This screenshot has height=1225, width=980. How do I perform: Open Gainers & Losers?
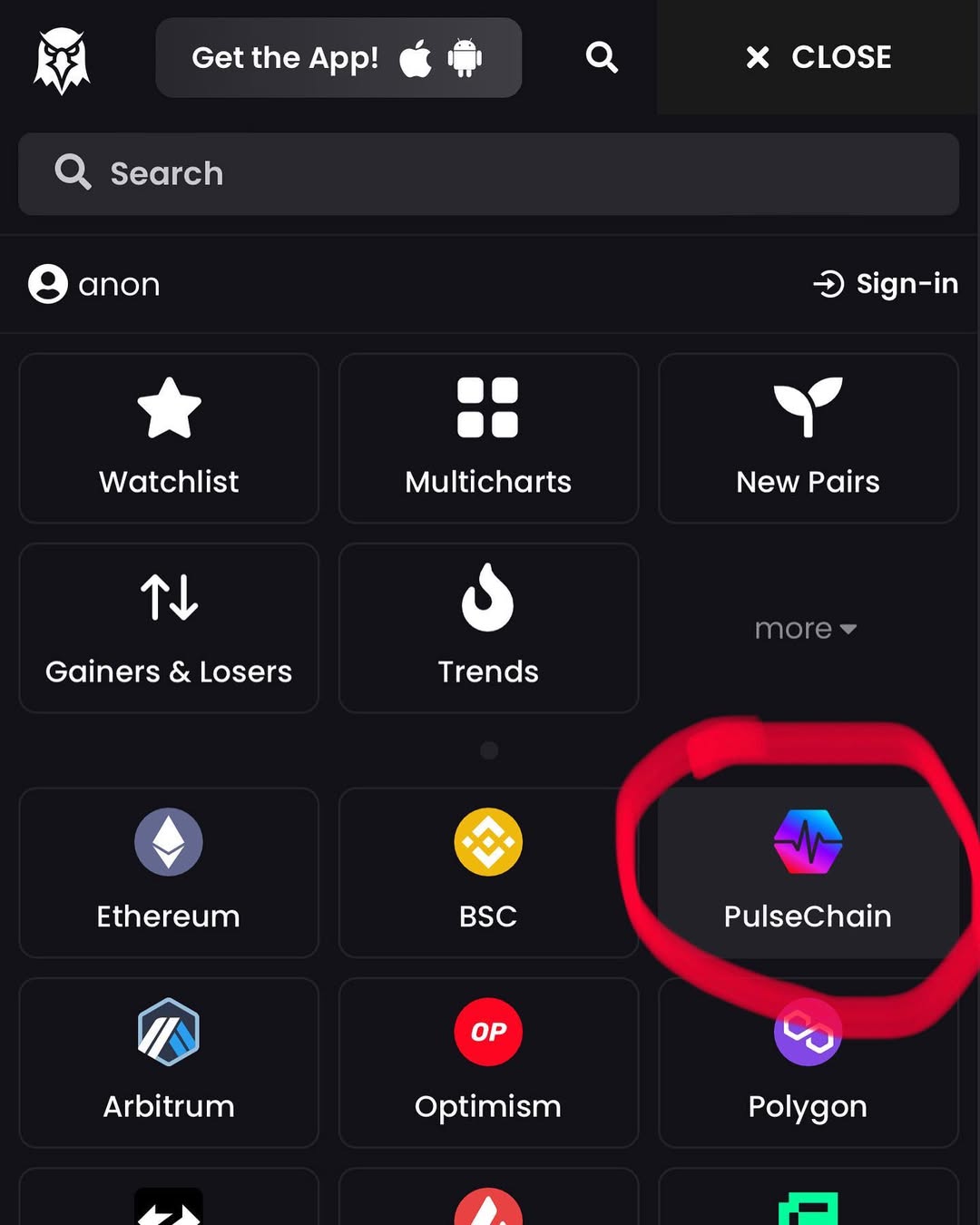pyautogui.click(x=169, y=628)
